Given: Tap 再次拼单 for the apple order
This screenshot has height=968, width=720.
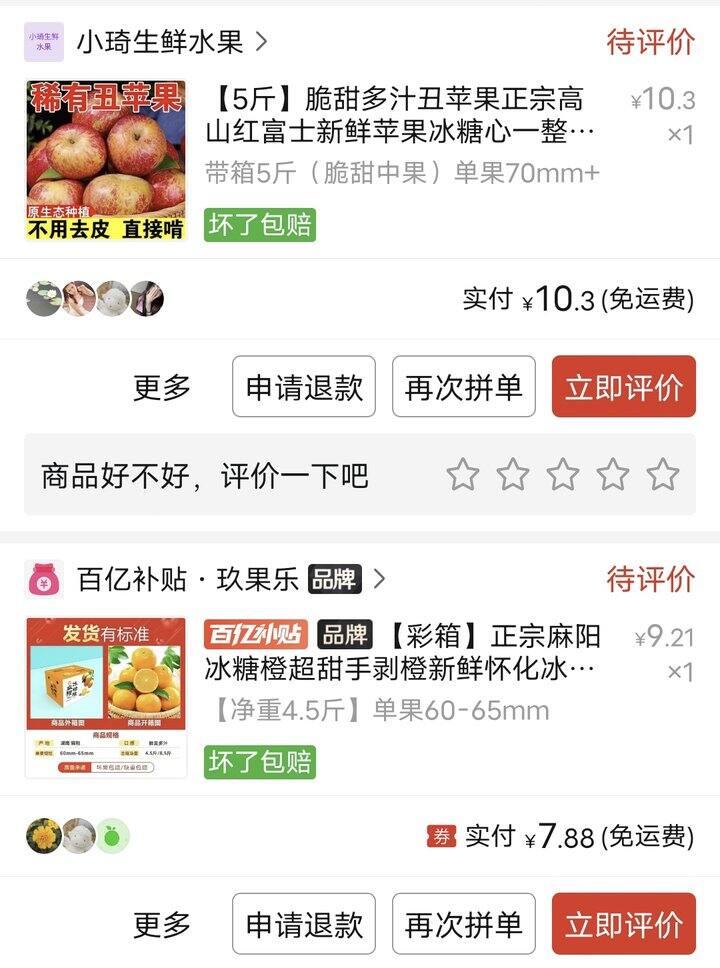Looking at the screenshot, I should click(x=463, y=387).
